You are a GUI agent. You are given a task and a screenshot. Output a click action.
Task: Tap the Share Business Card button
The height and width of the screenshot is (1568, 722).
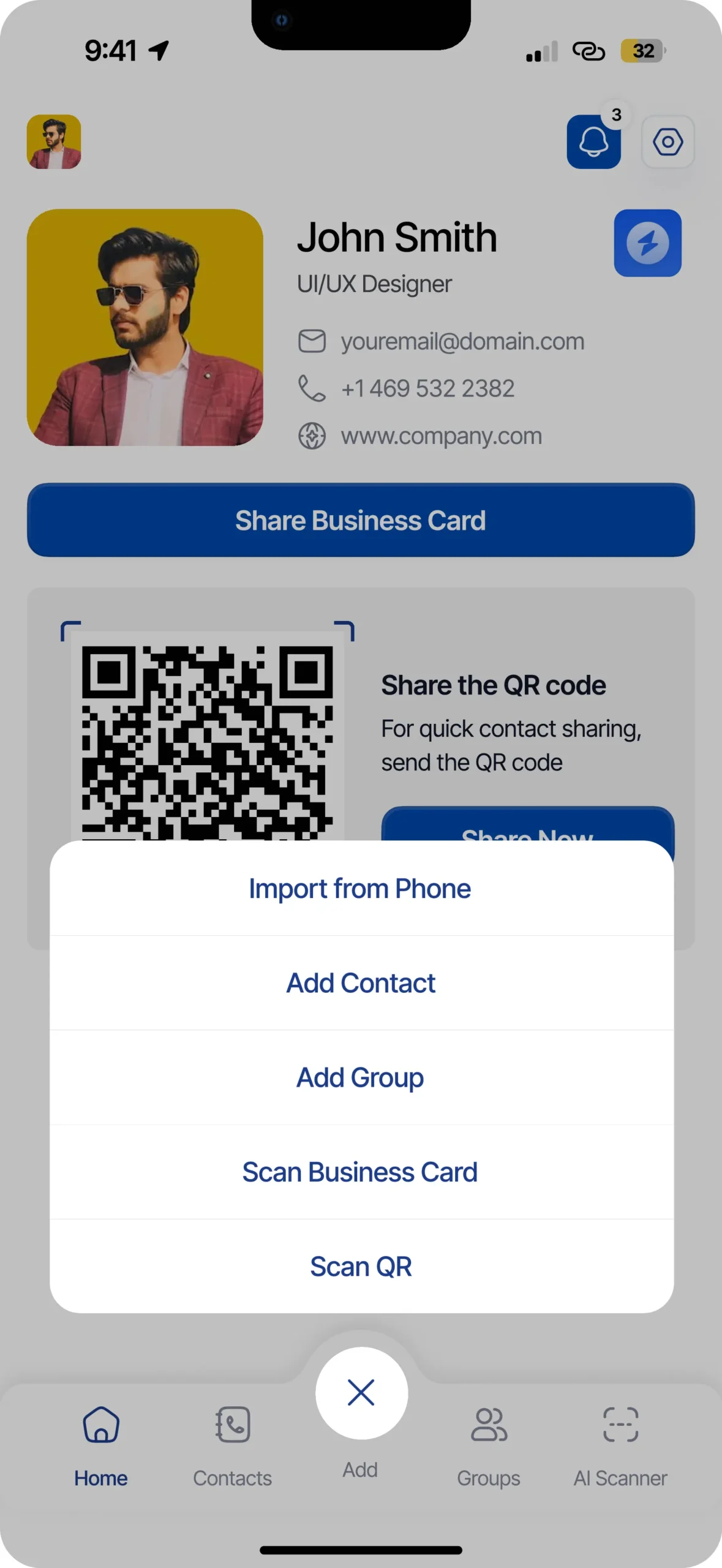(361, 520)
